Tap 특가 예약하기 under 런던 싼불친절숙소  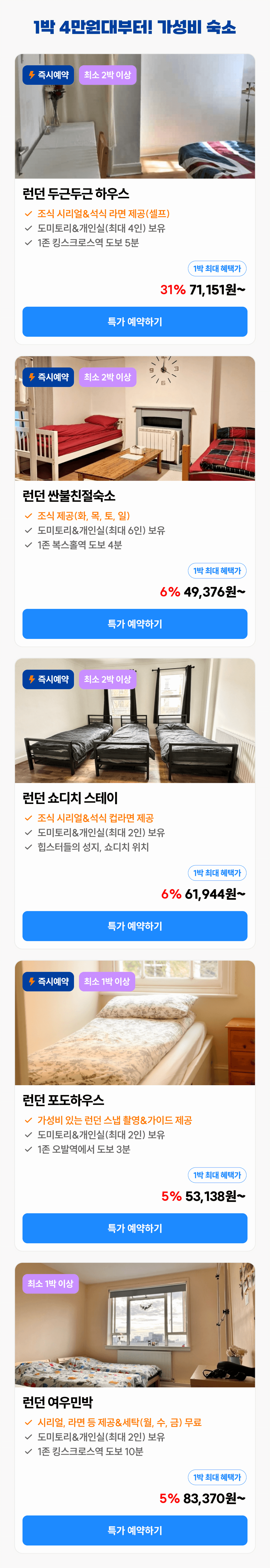134,623
